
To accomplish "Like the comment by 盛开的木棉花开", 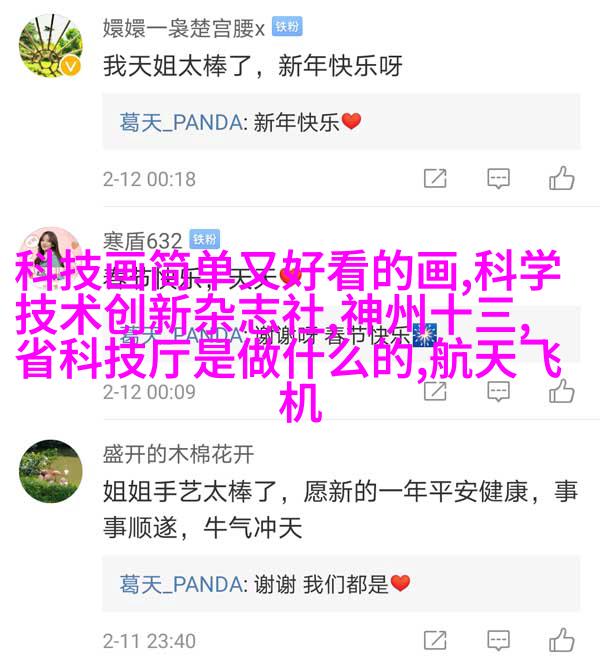I will tap(561, 640).
